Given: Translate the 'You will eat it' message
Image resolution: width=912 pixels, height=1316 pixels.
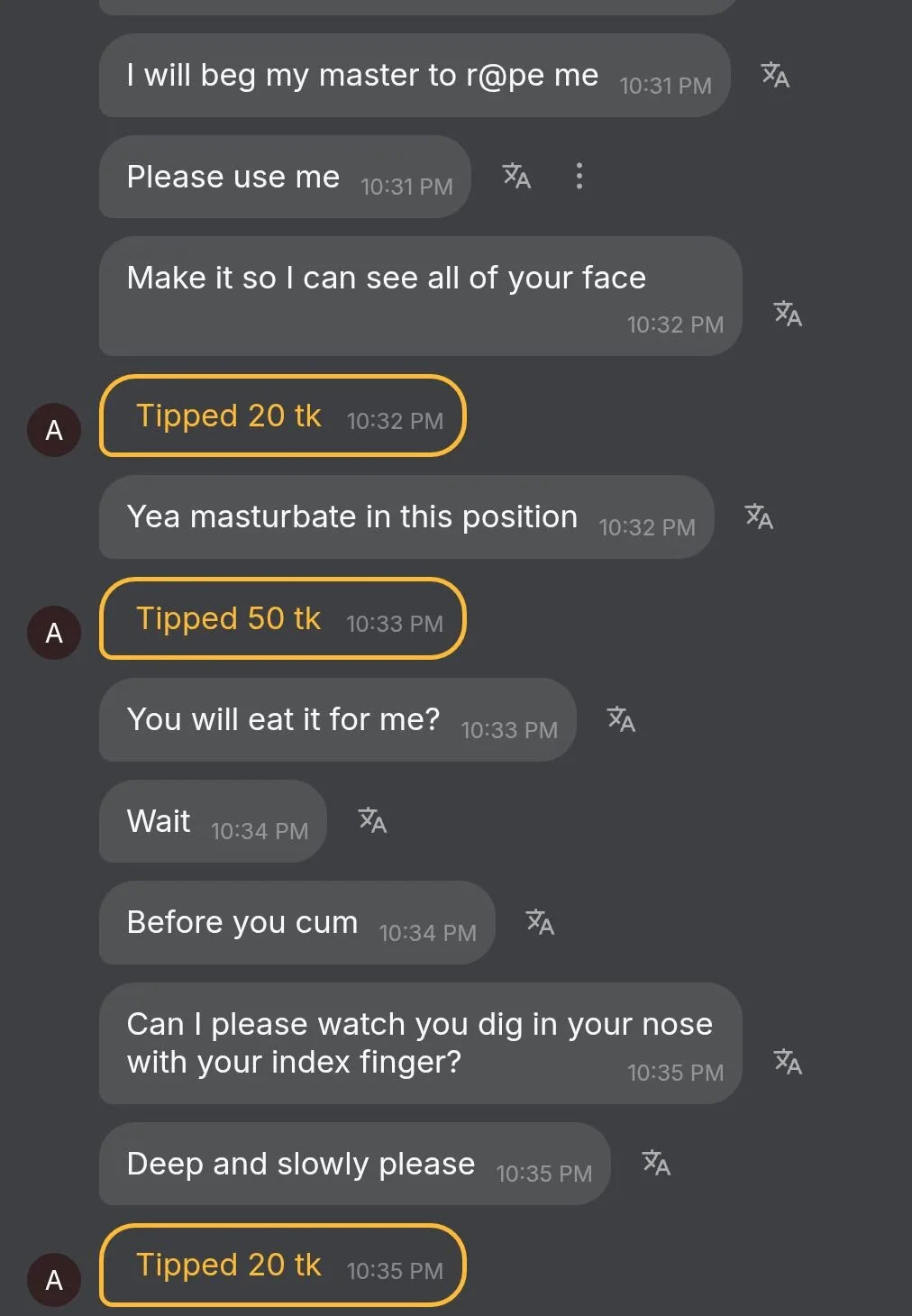Looking at the screenshot, I should 621,719.
